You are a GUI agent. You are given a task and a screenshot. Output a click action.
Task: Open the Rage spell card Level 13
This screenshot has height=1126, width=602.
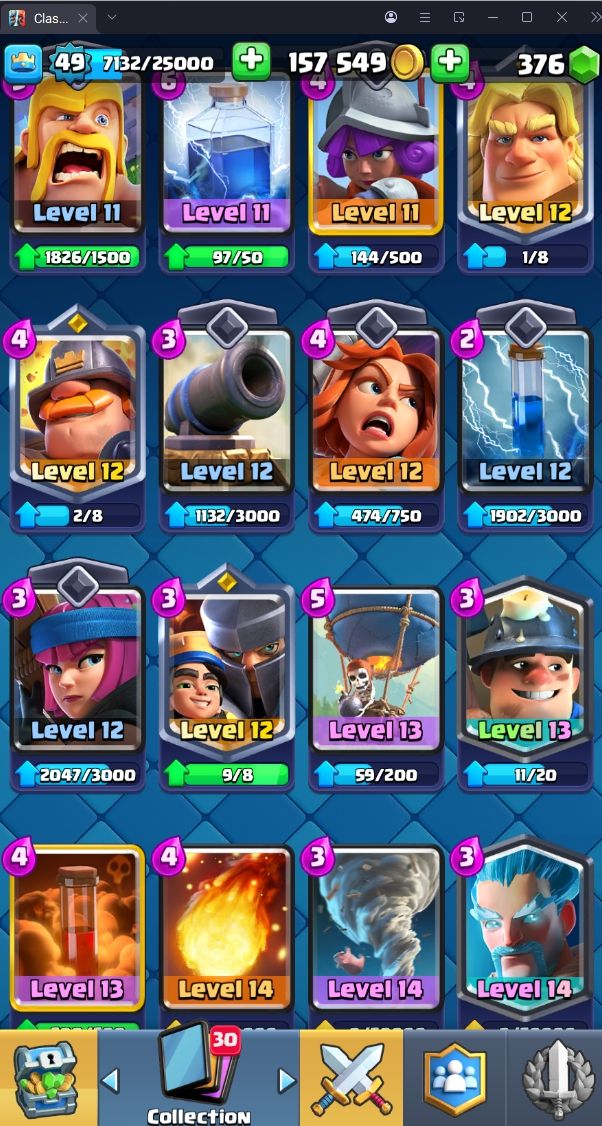tap(76, 930)
